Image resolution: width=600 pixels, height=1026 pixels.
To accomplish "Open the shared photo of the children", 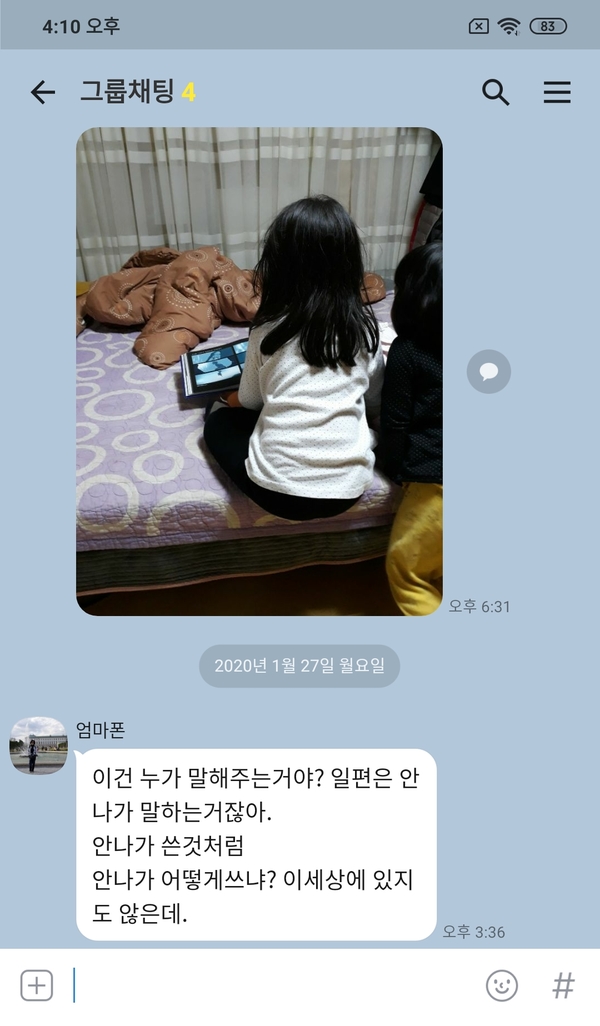I will (259, 371).
